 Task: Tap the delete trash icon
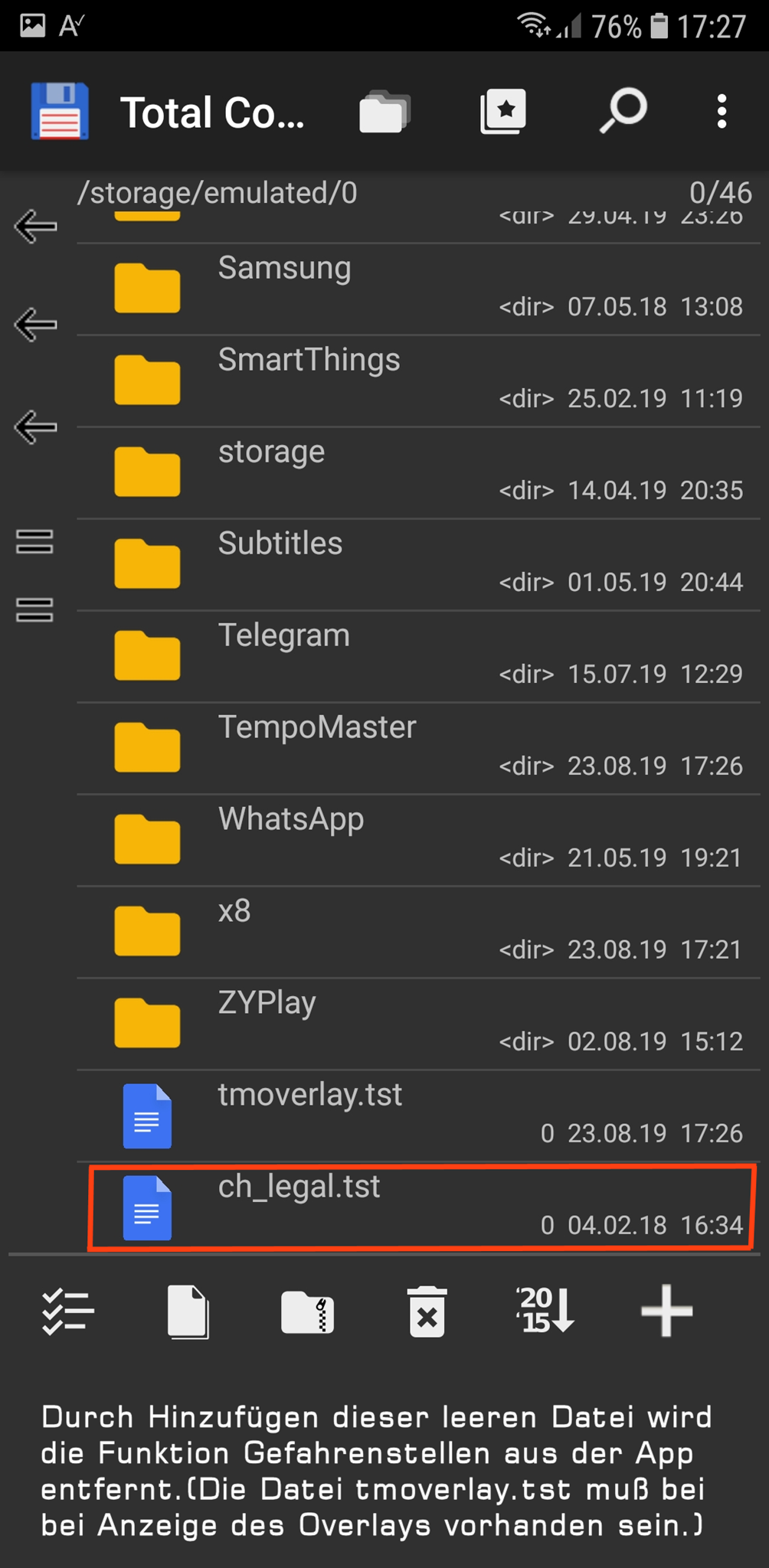tap(427, 1312)
